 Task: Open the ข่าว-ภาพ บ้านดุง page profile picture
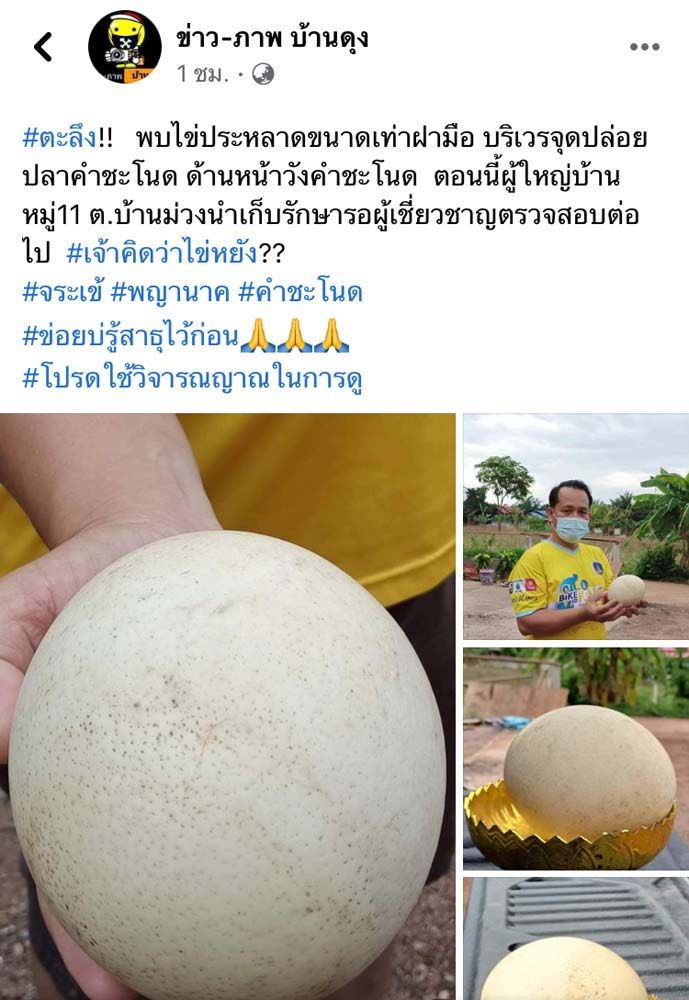[x=125, y=46]
